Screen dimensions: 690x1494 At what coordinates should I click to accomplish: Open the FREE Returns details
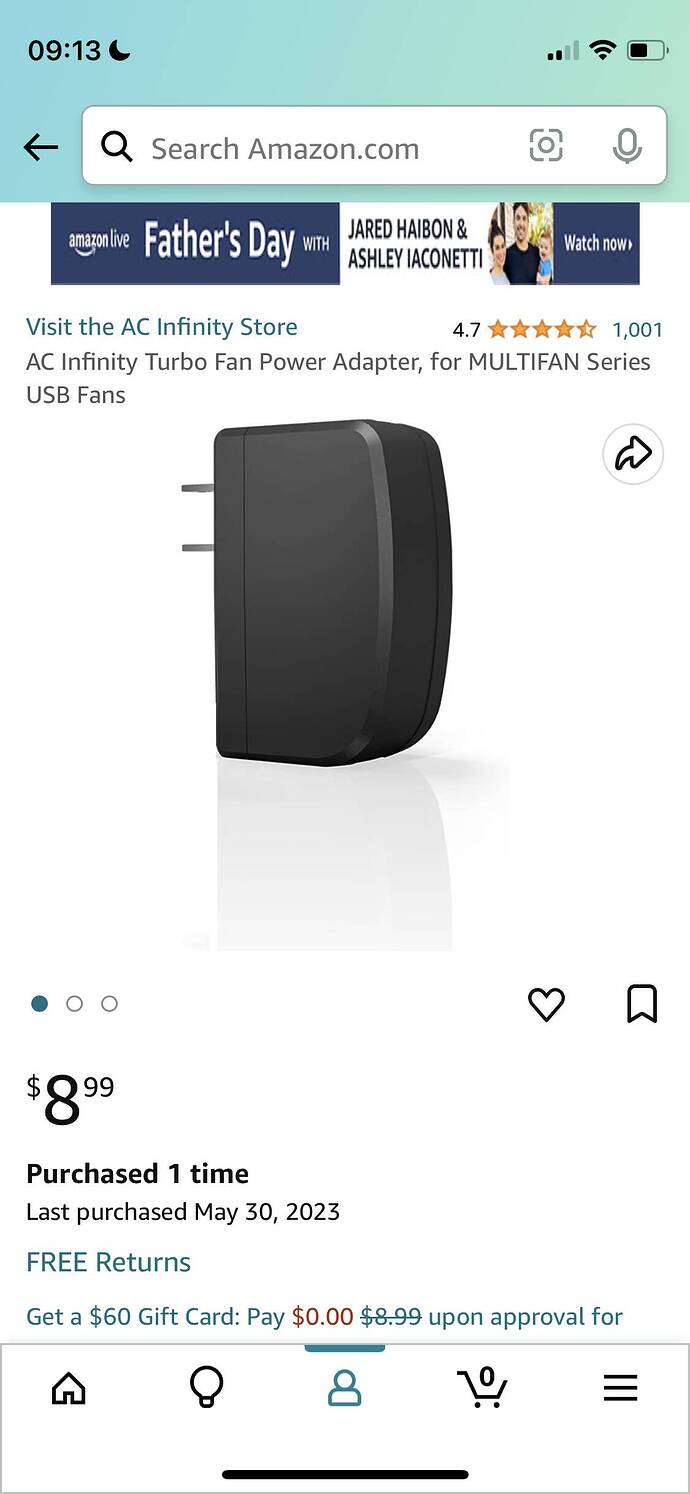(x=108, y=1262)
